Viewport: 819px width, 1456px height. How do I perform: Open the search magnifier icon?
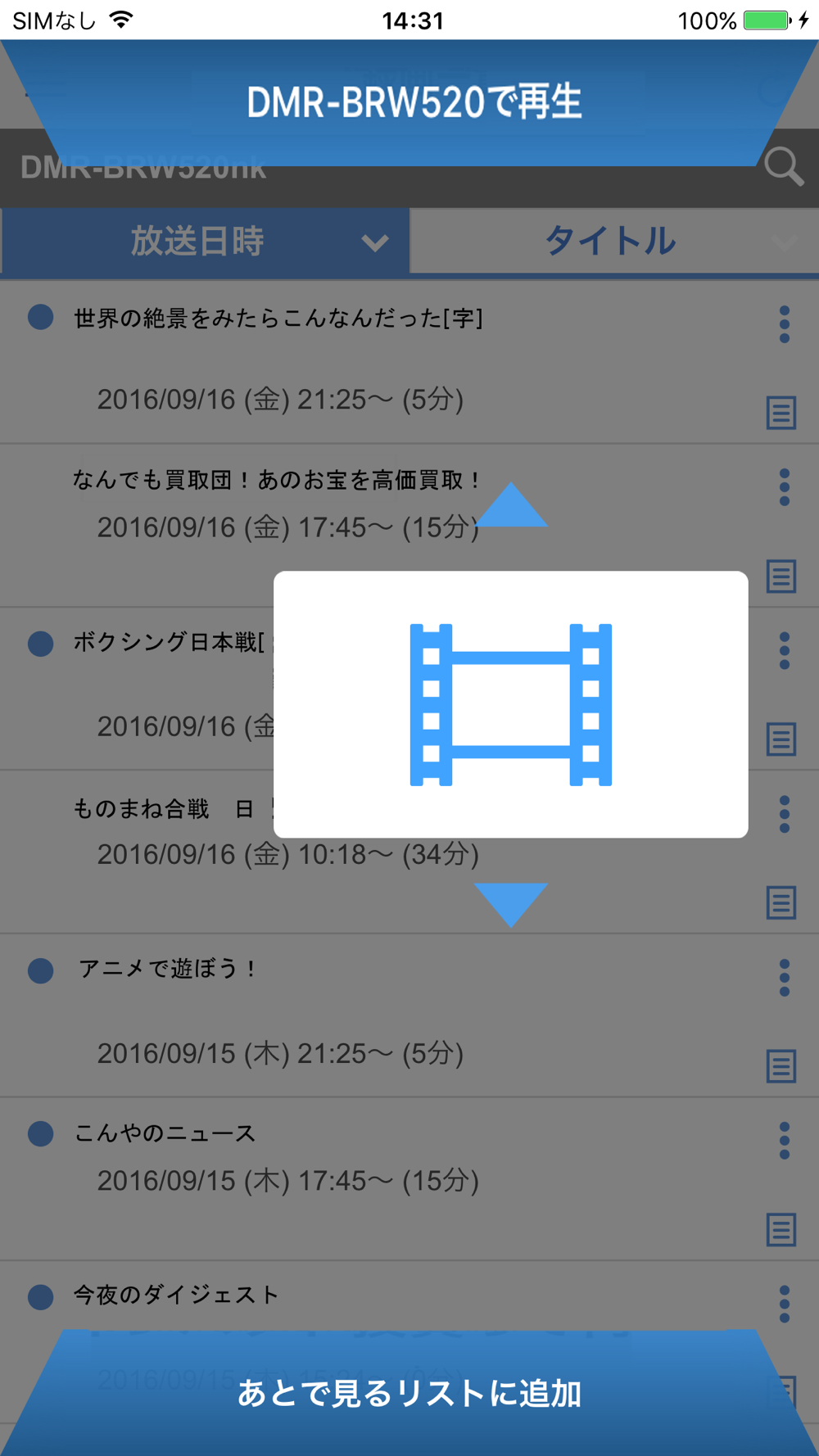(783, 167)
